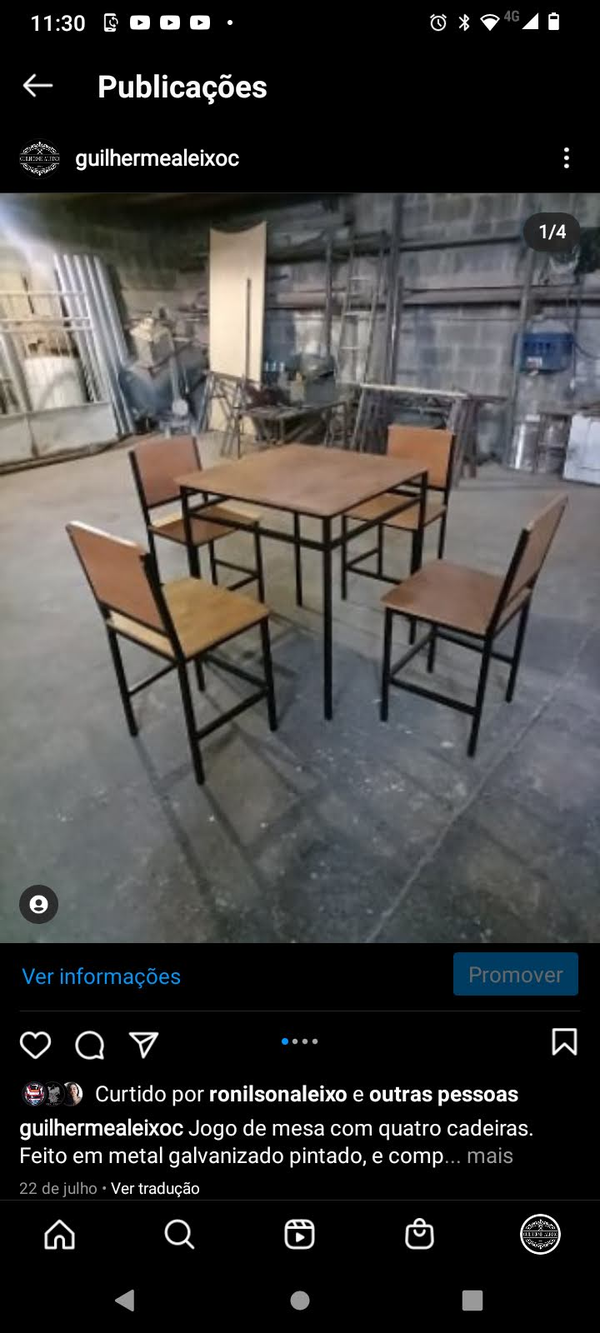Image resolution: width=600 pixels, height=1333 pixels.
Task: Go back using the top arrow
Action: (x=38, y=86)
